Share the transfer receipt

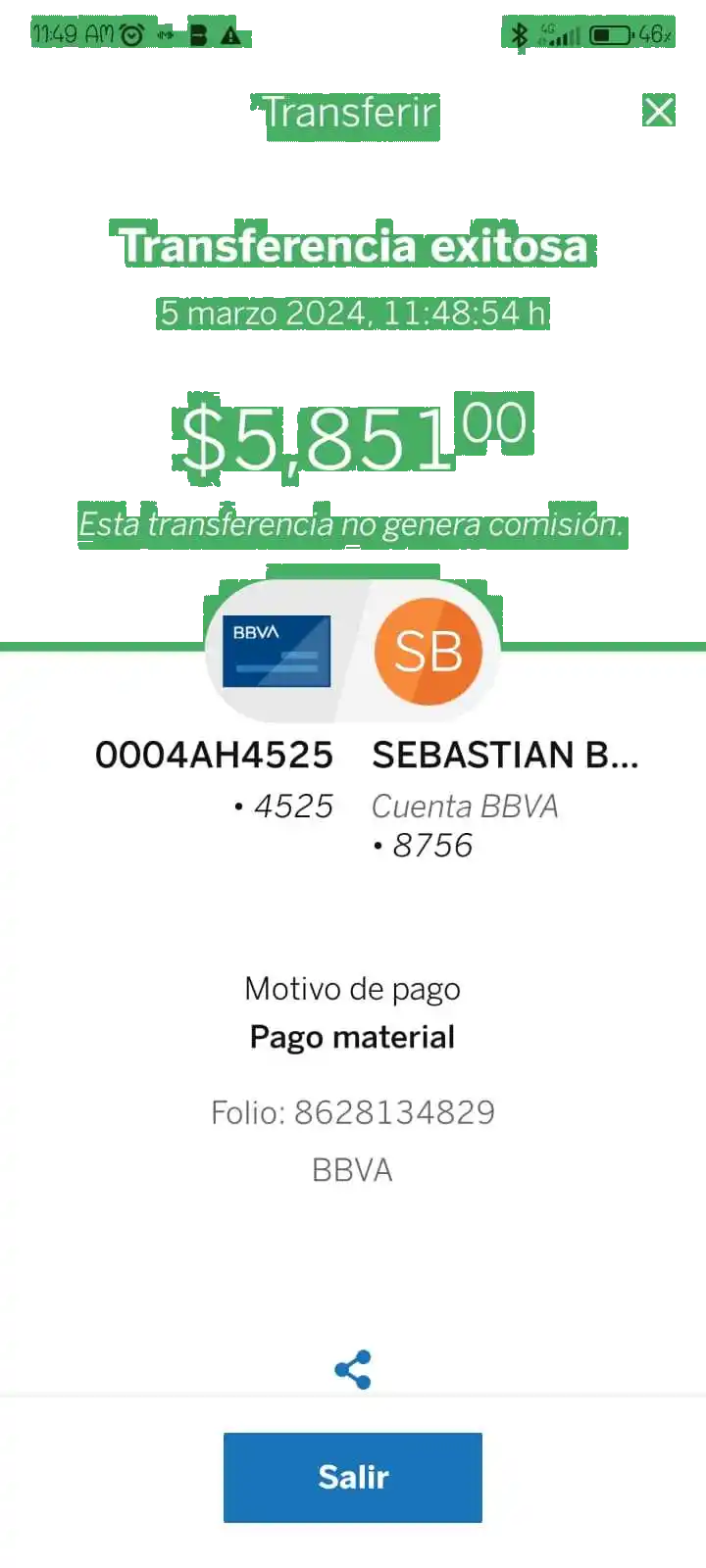tap(353, 1369)
